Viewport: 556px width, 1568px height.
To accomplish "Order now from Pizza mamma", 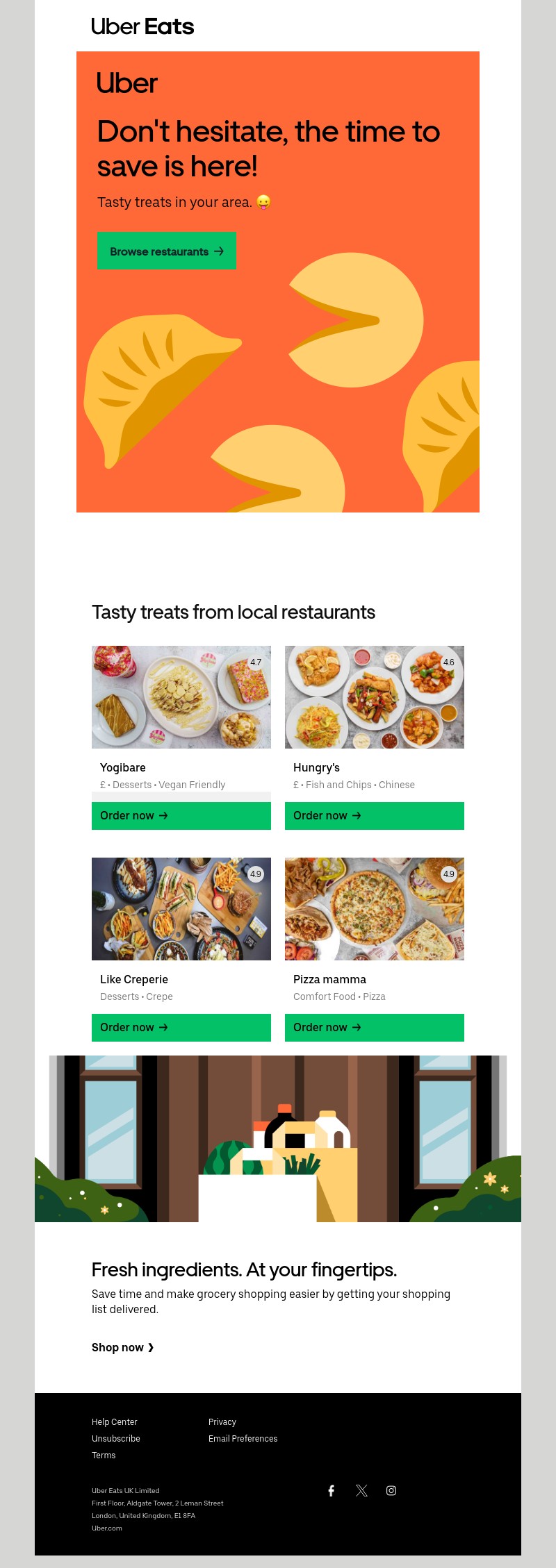I will [374, 1028].
